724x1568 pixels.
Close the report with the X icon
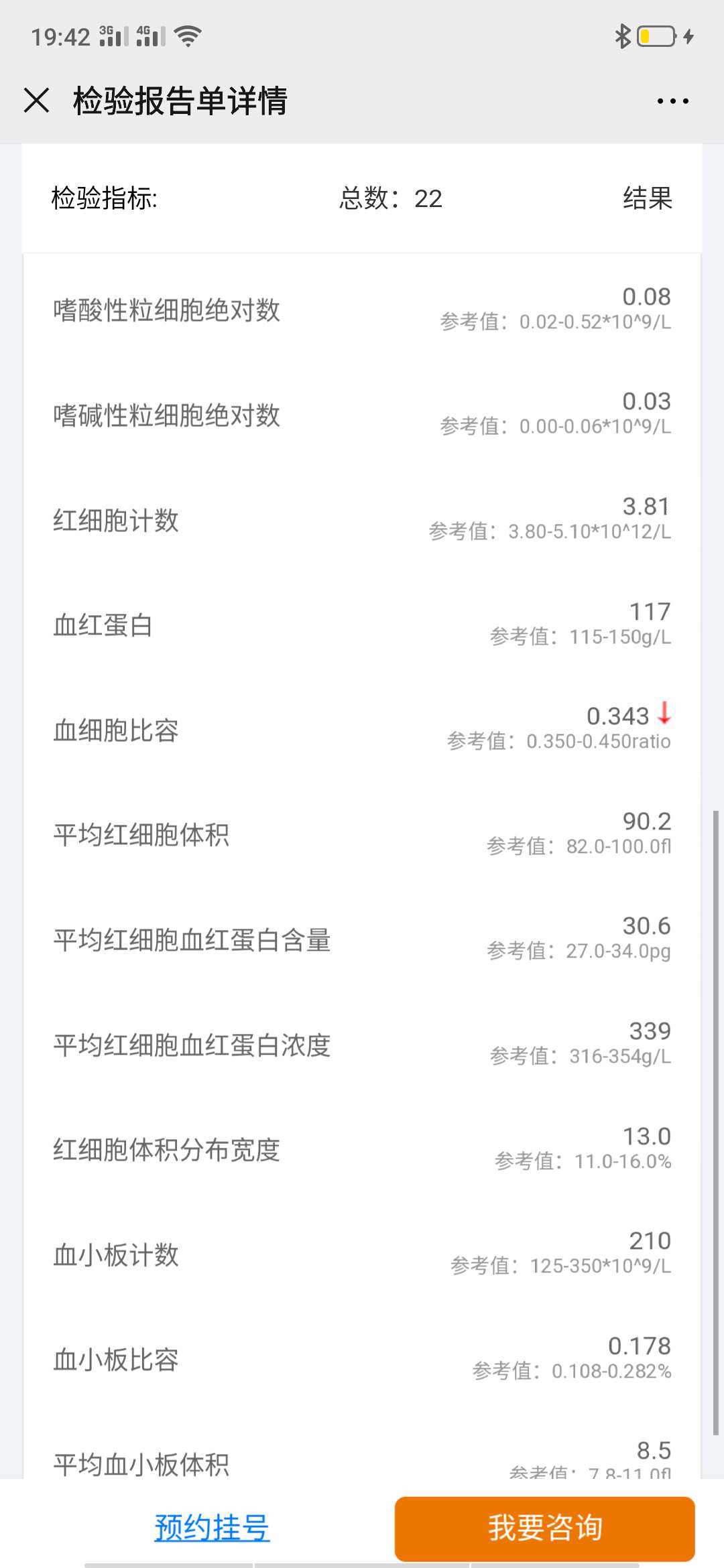37,101
